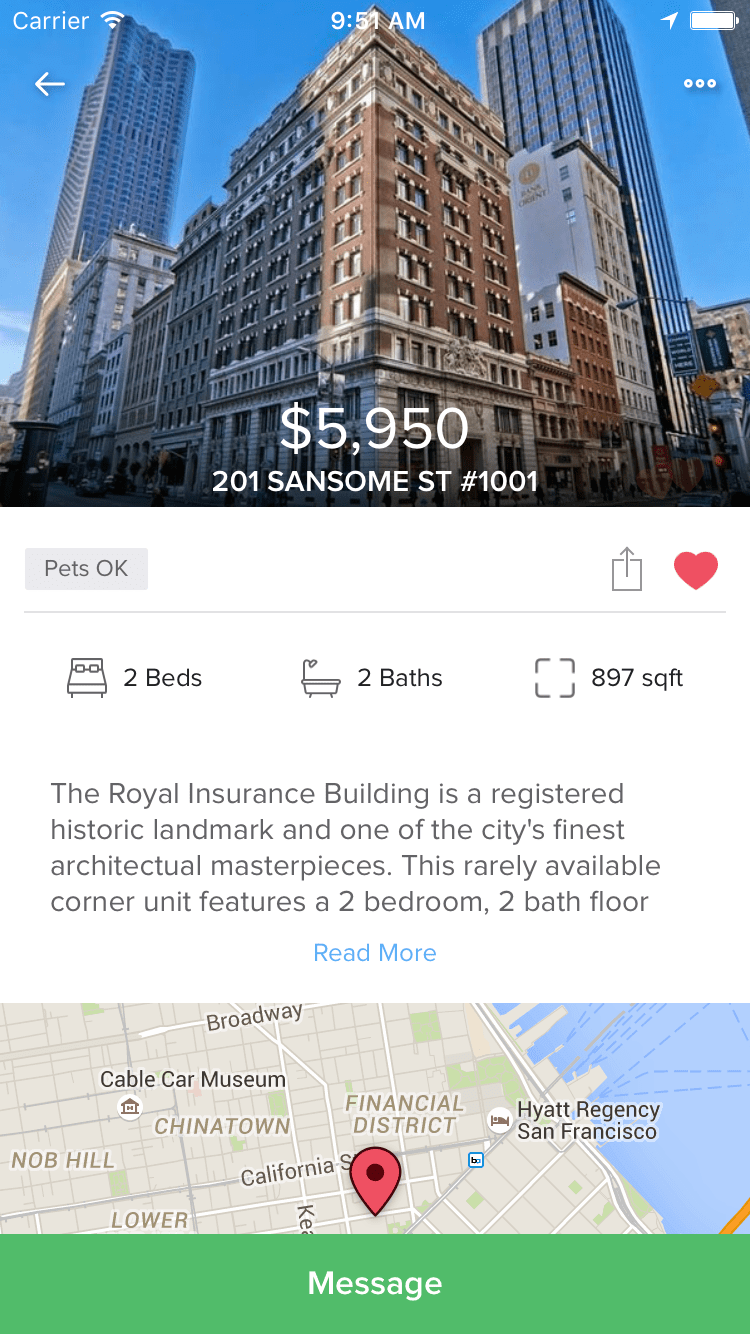
Task: Click the Hyatt Regency hotel icon on map
Action: pos(497,1121)
